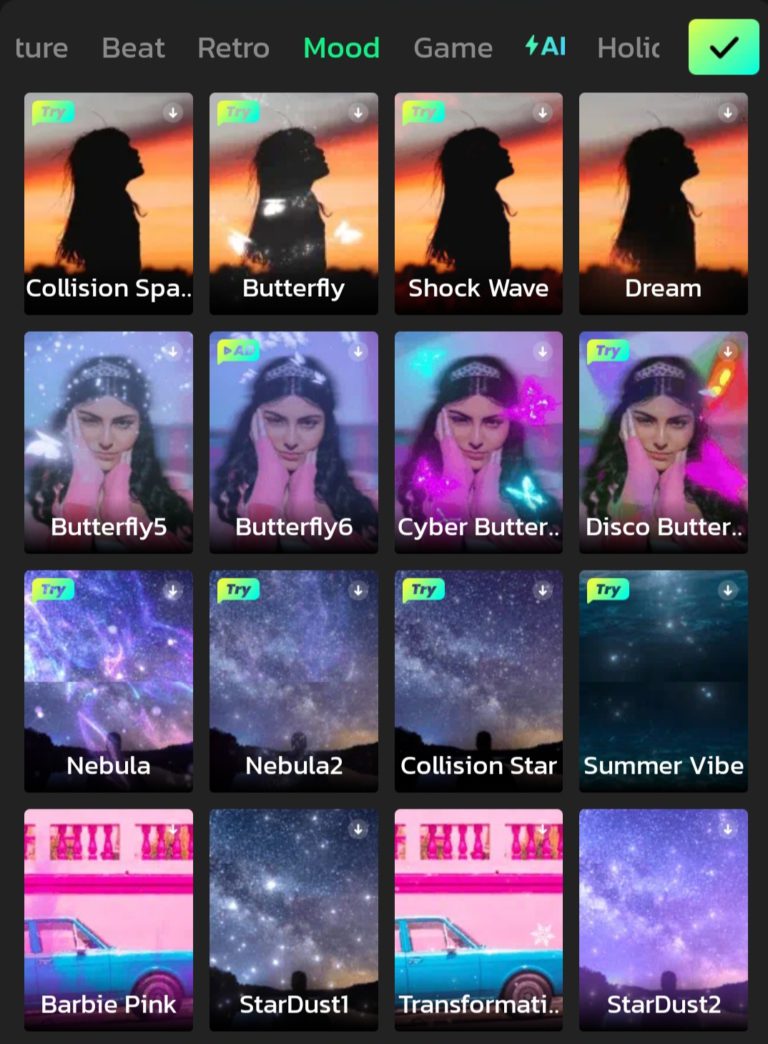Select the Butterfly5 effect

pyautogui.click(x=108, y=441)
